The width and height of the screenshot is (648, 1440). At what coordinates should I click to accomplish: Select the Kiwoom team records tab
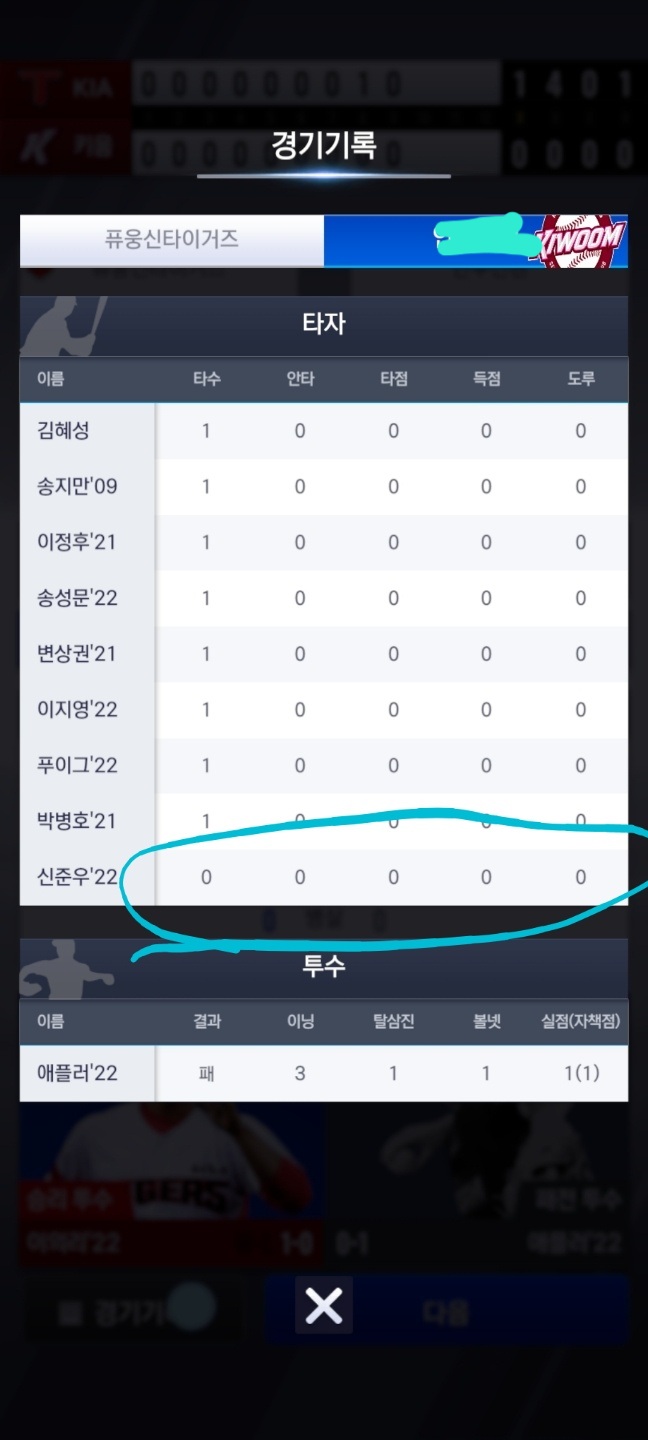point(476,240)
